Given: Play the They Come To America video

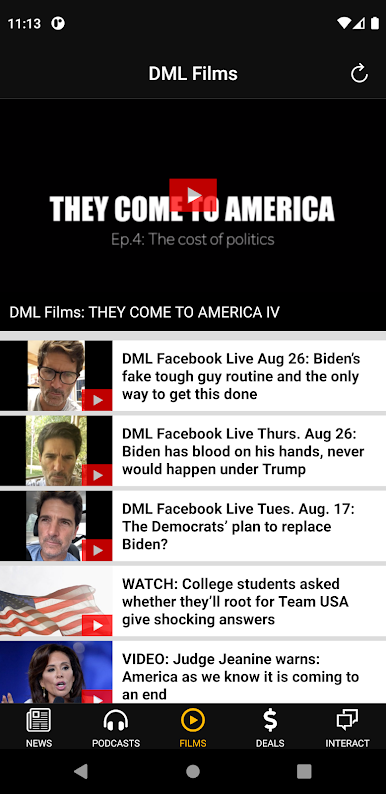Looking at the screenshot, I should 193,195.
